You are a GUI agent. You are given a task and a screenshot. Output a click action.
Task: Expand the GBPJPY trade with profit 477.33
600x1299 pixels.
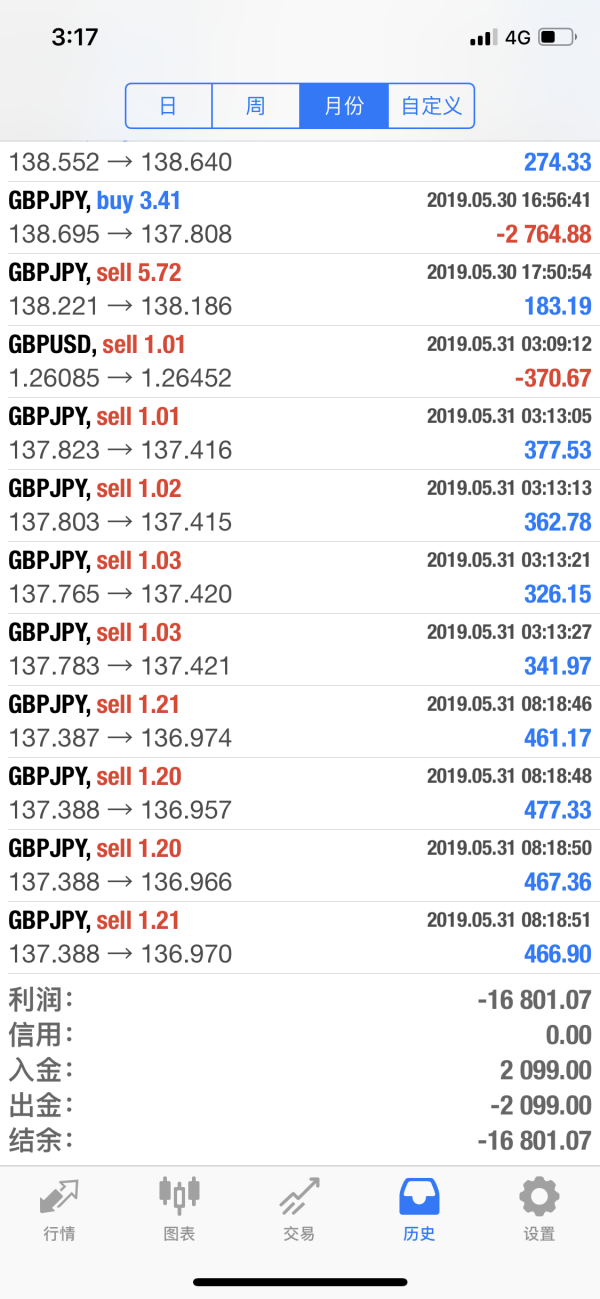coord(300,794)
